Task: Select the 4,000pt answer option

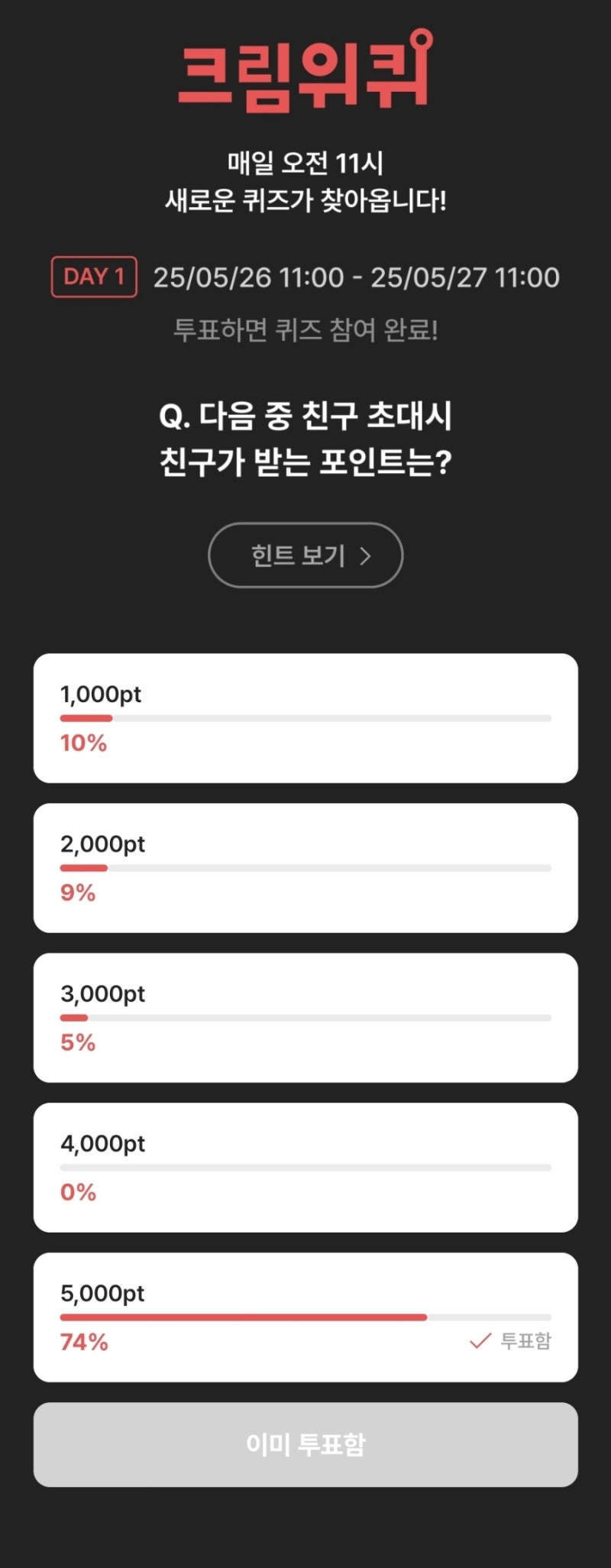Action: 305,1168
